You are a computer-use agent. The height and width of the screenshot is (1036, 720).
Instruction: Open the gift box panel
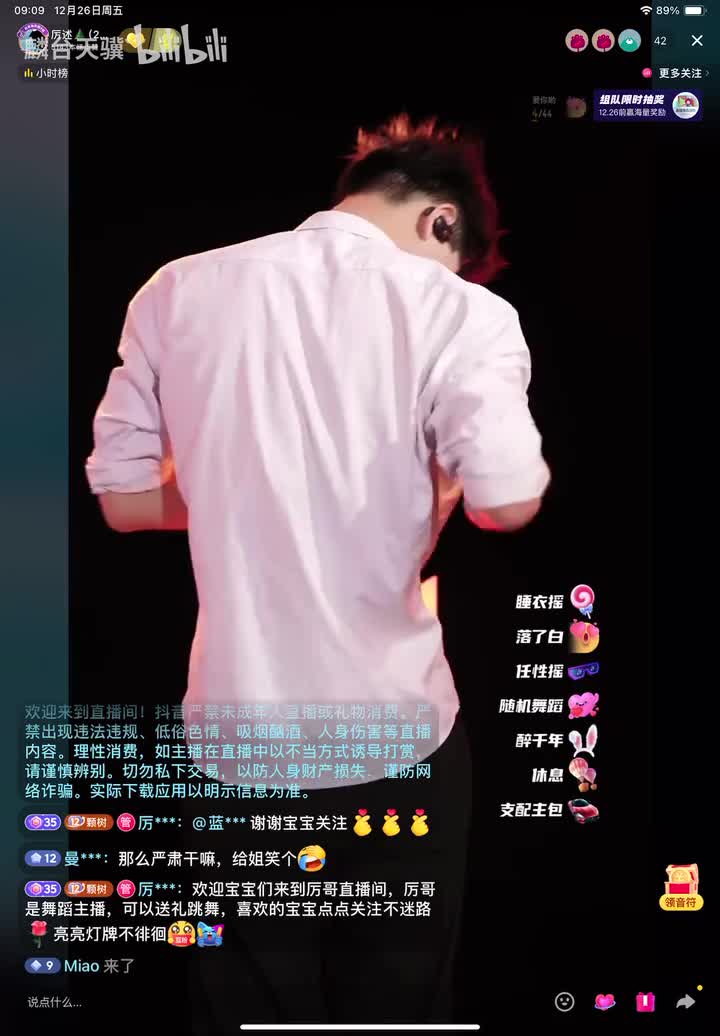coord(645,1001)
